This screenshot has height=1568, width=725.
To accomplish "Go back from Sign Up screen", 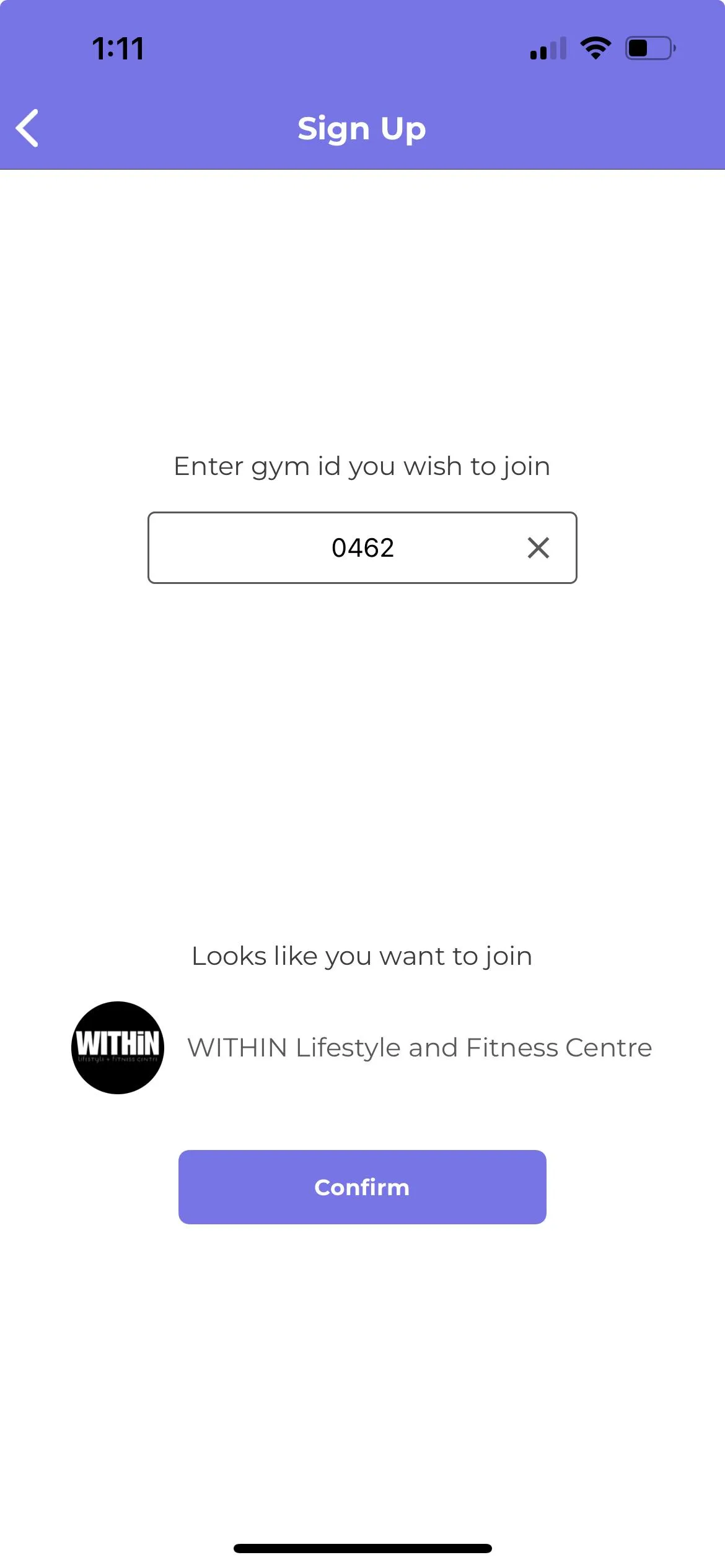I will pyautogui.click(x=27, y=128).
